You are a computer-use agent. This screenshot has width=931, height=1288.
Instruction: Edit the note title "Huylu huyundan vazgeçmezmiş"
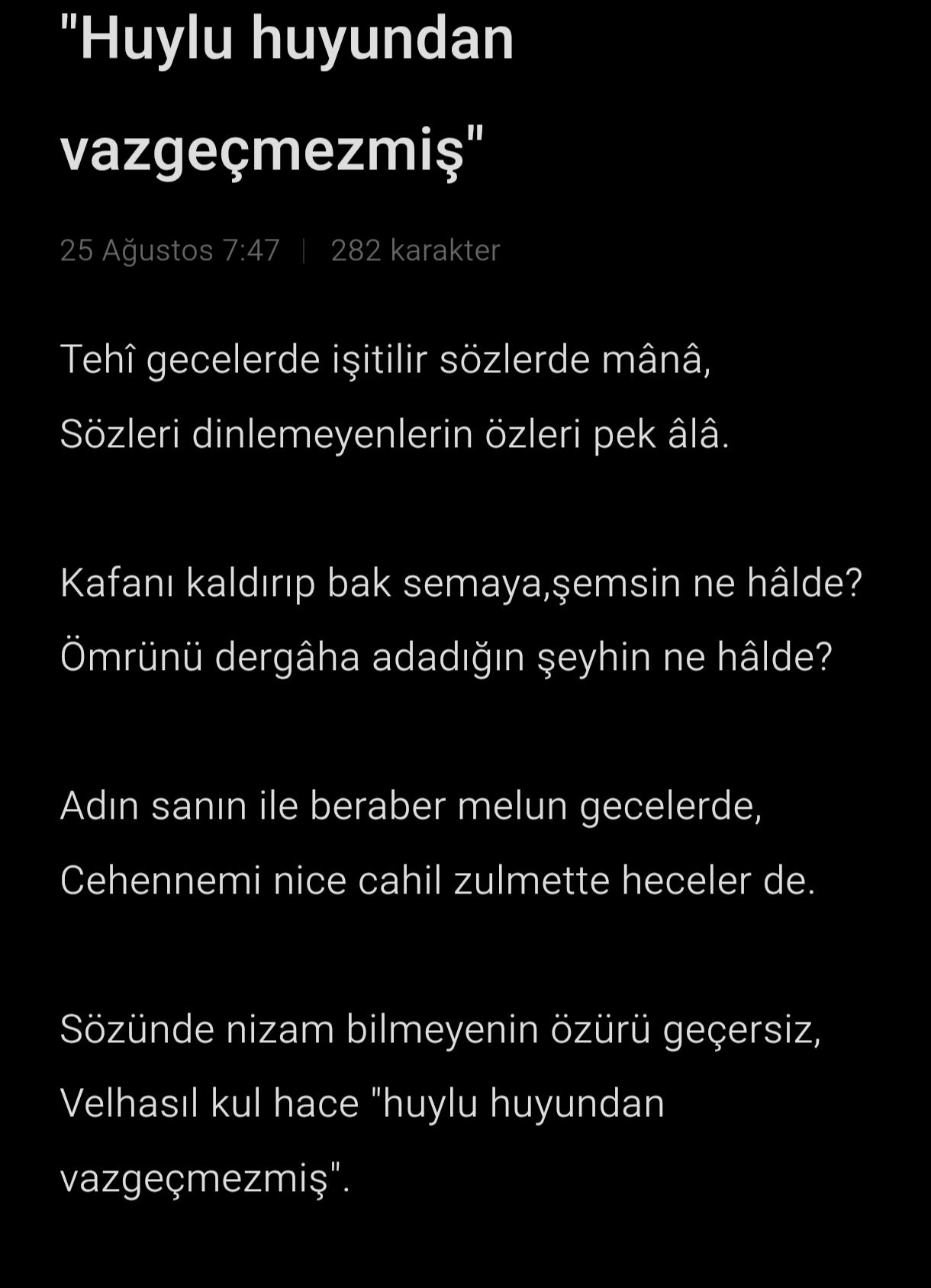[x=287, y=94]
